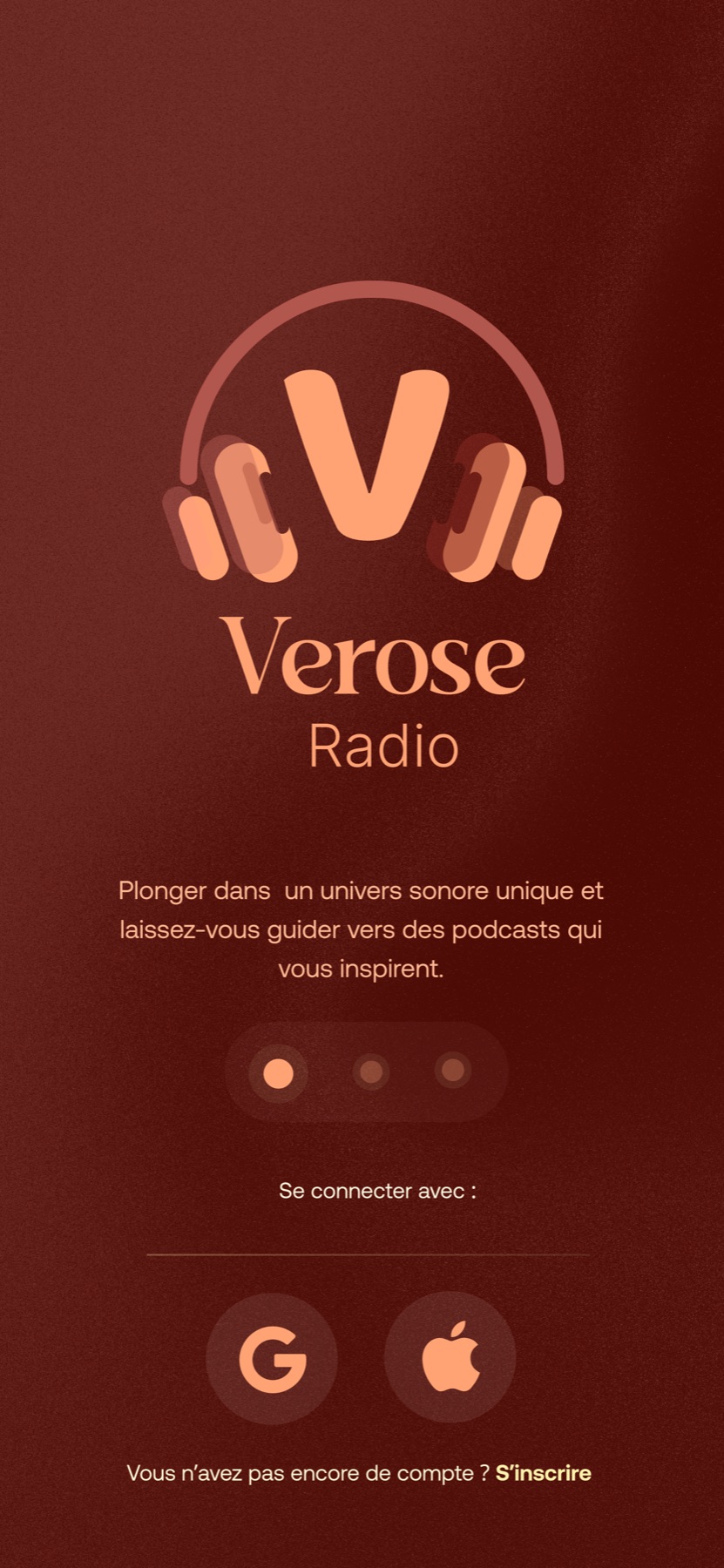Sign in with the Apple icon
This screenshot has height=1568, width=724.
coord(450,1359)
